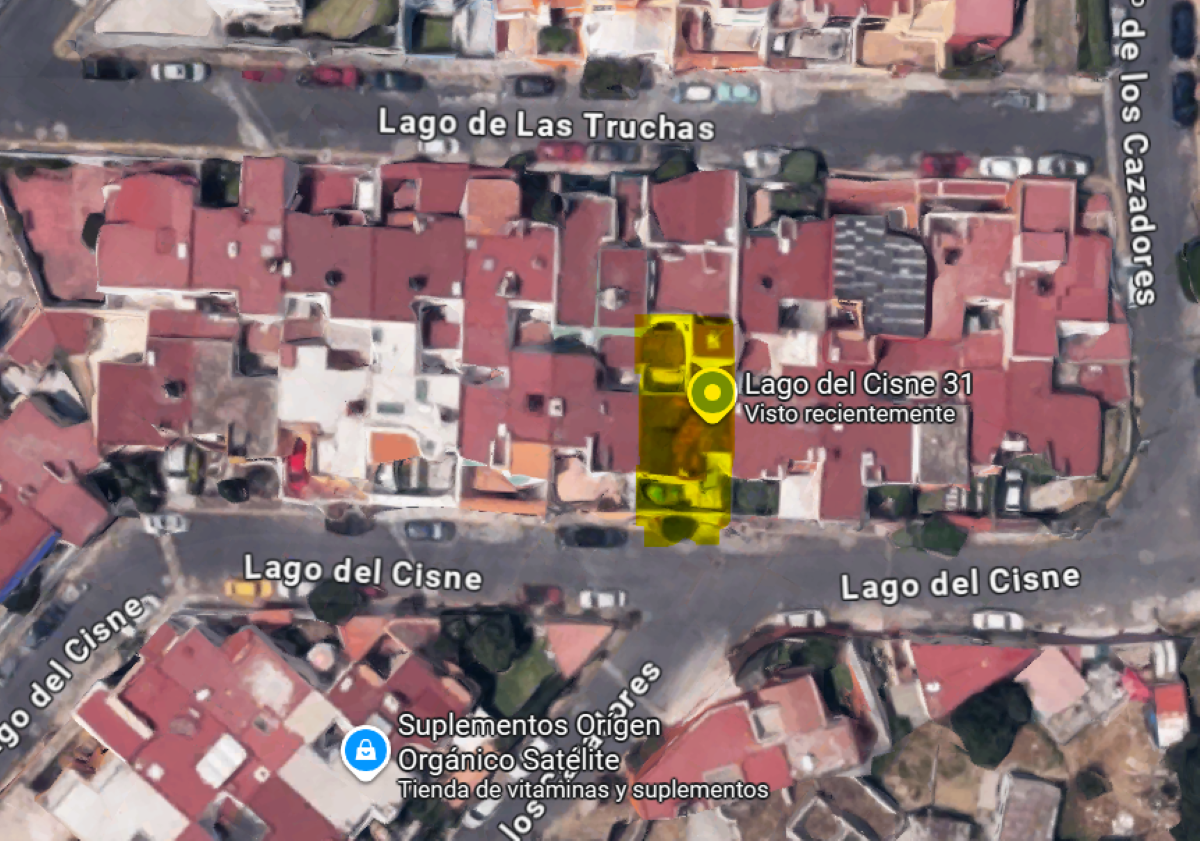Tap the Lago del Cisne 31 map pin
Viewport: 1200px width, 841px height.
coord(711,393)
